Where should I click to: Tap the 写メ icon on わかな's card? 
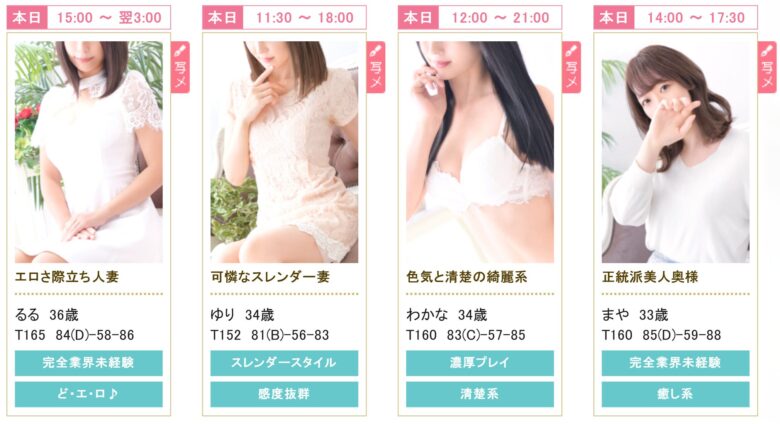click(x=571, y=66)
